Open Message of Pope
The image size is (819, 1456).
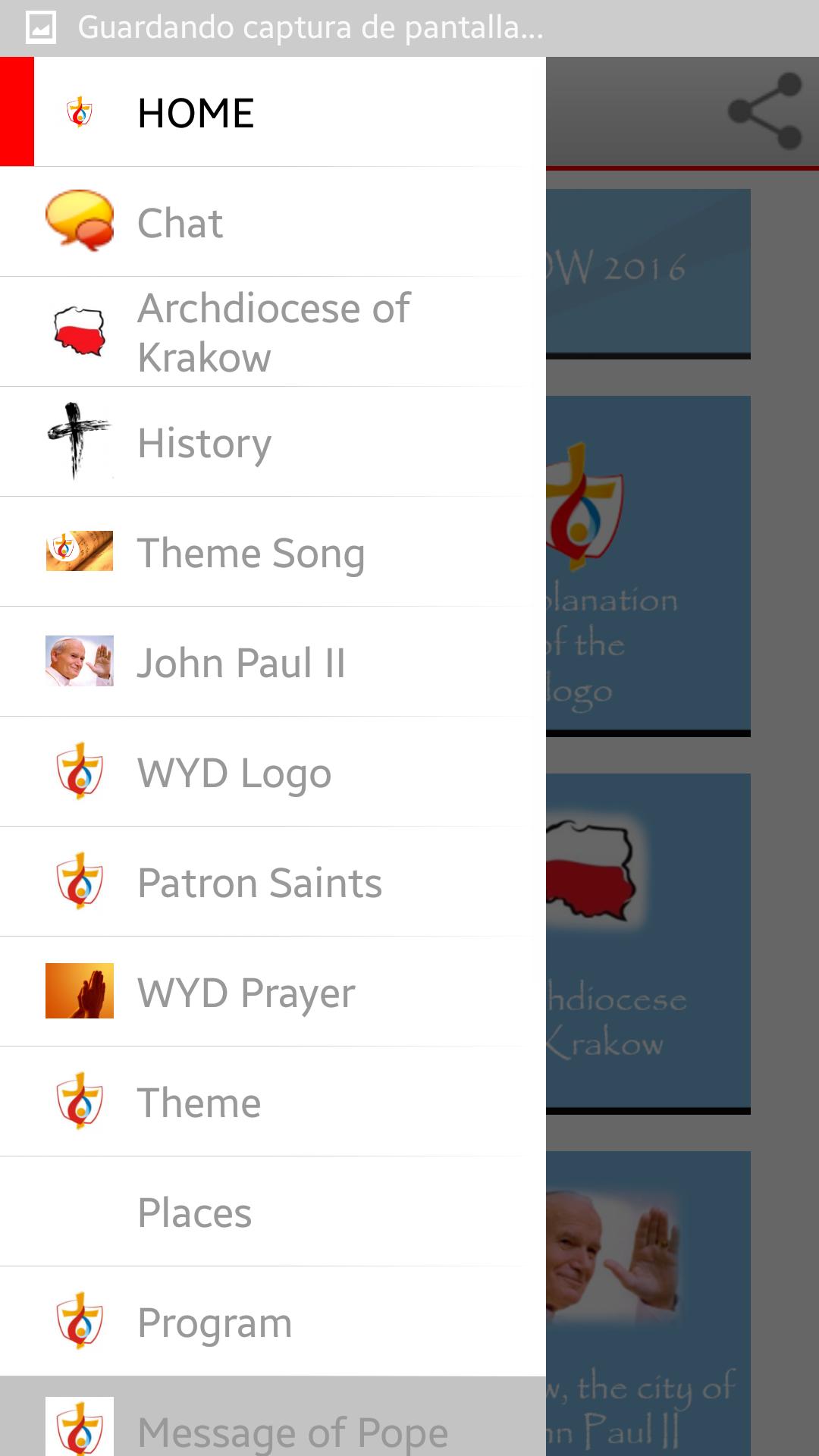(273, 1424)
